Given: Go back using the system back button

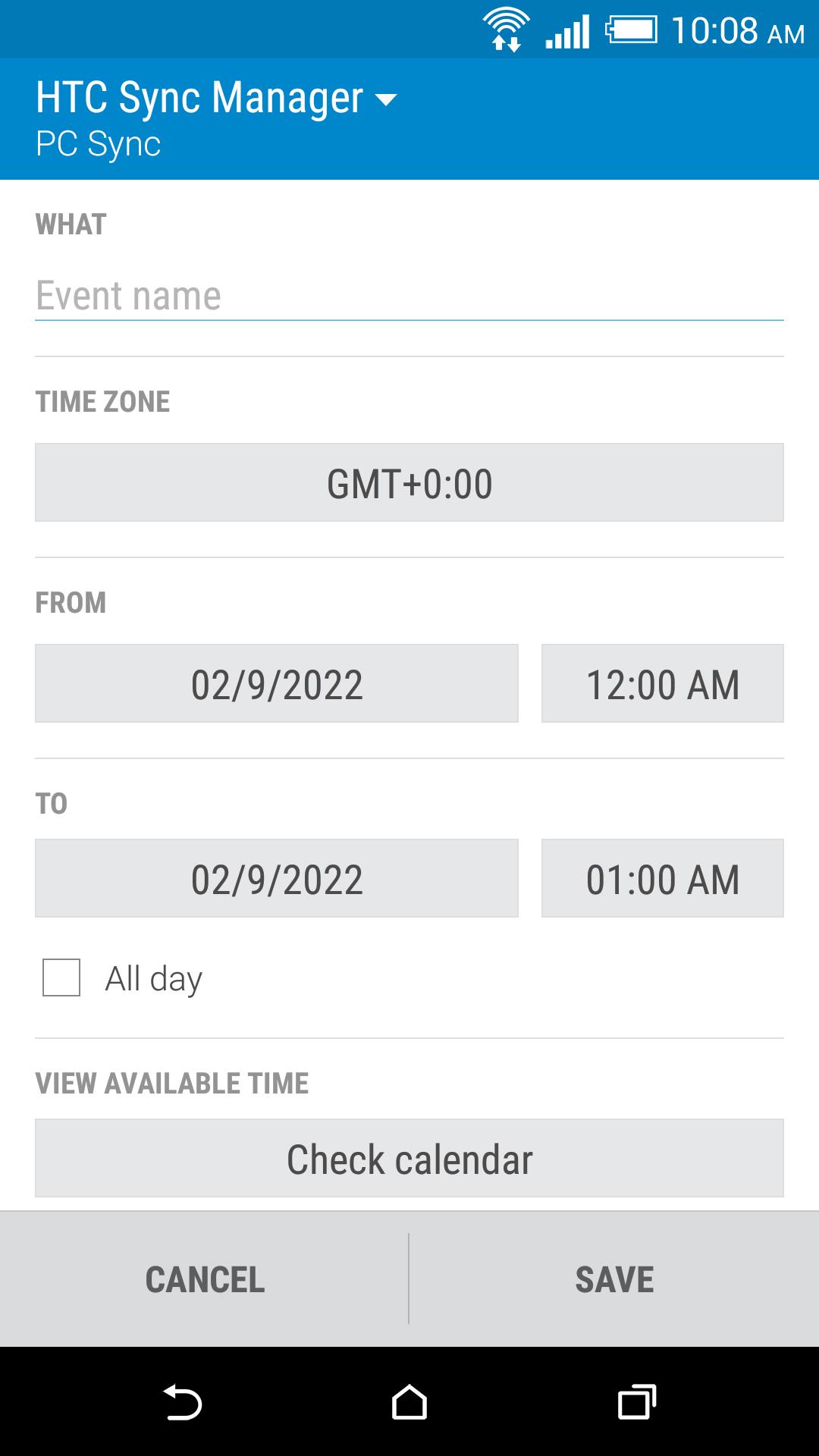Looking at the screenshot, I should (182, 1402).
